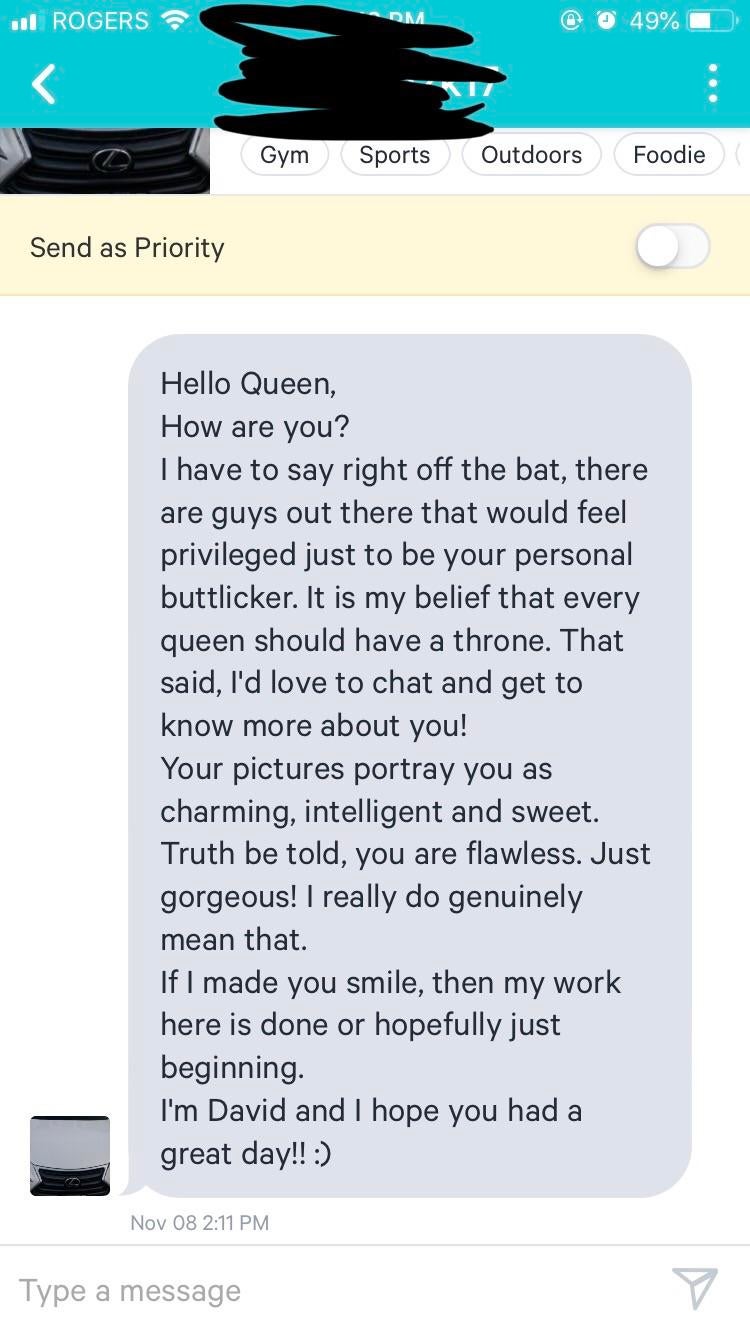Focus the Type a message field
The image size is (750, 1334).
pyautogui.click(x=330, y=1291)
